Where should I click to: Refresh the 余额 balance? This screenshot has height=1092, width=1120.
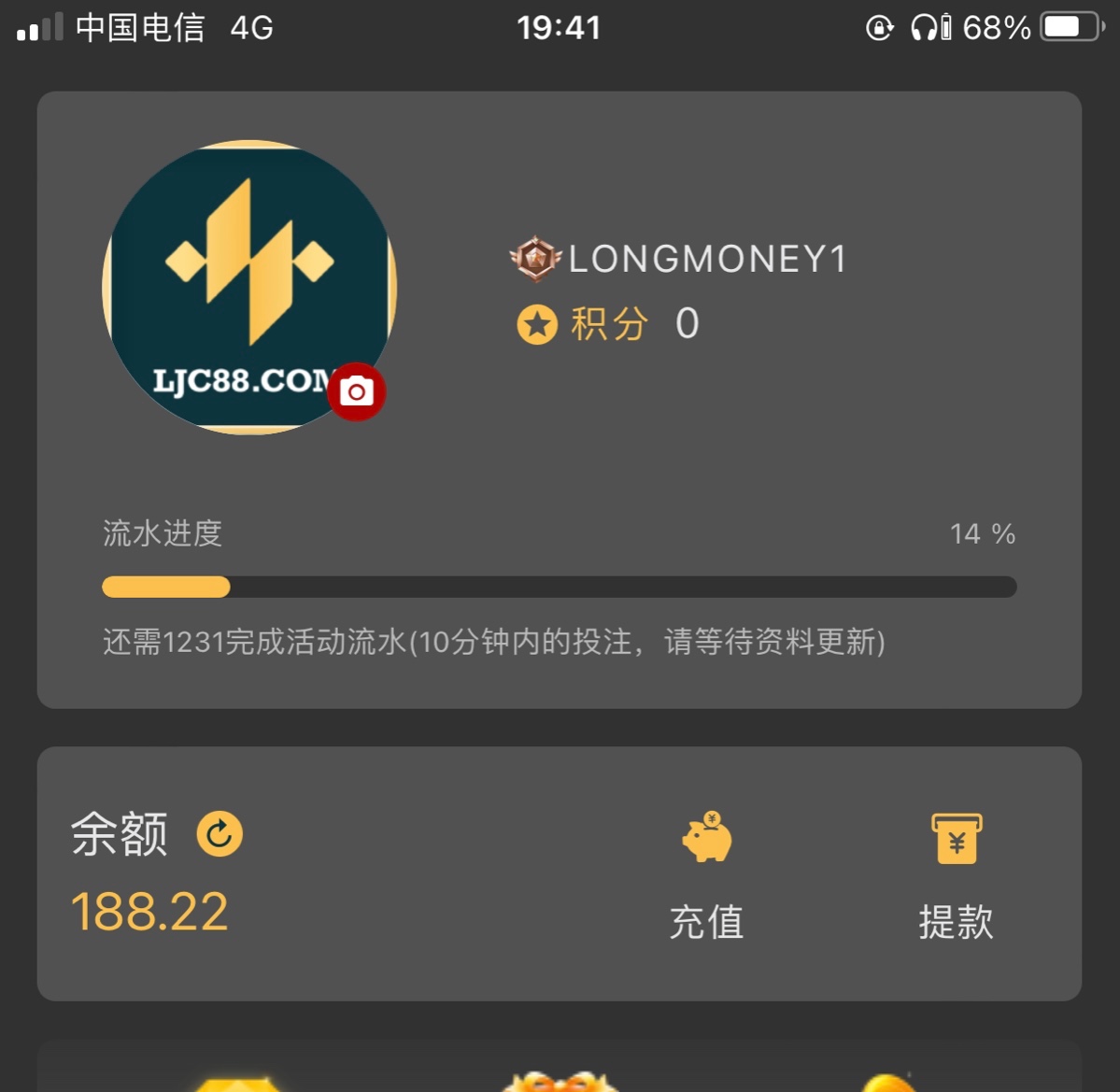tap(220, 834)
